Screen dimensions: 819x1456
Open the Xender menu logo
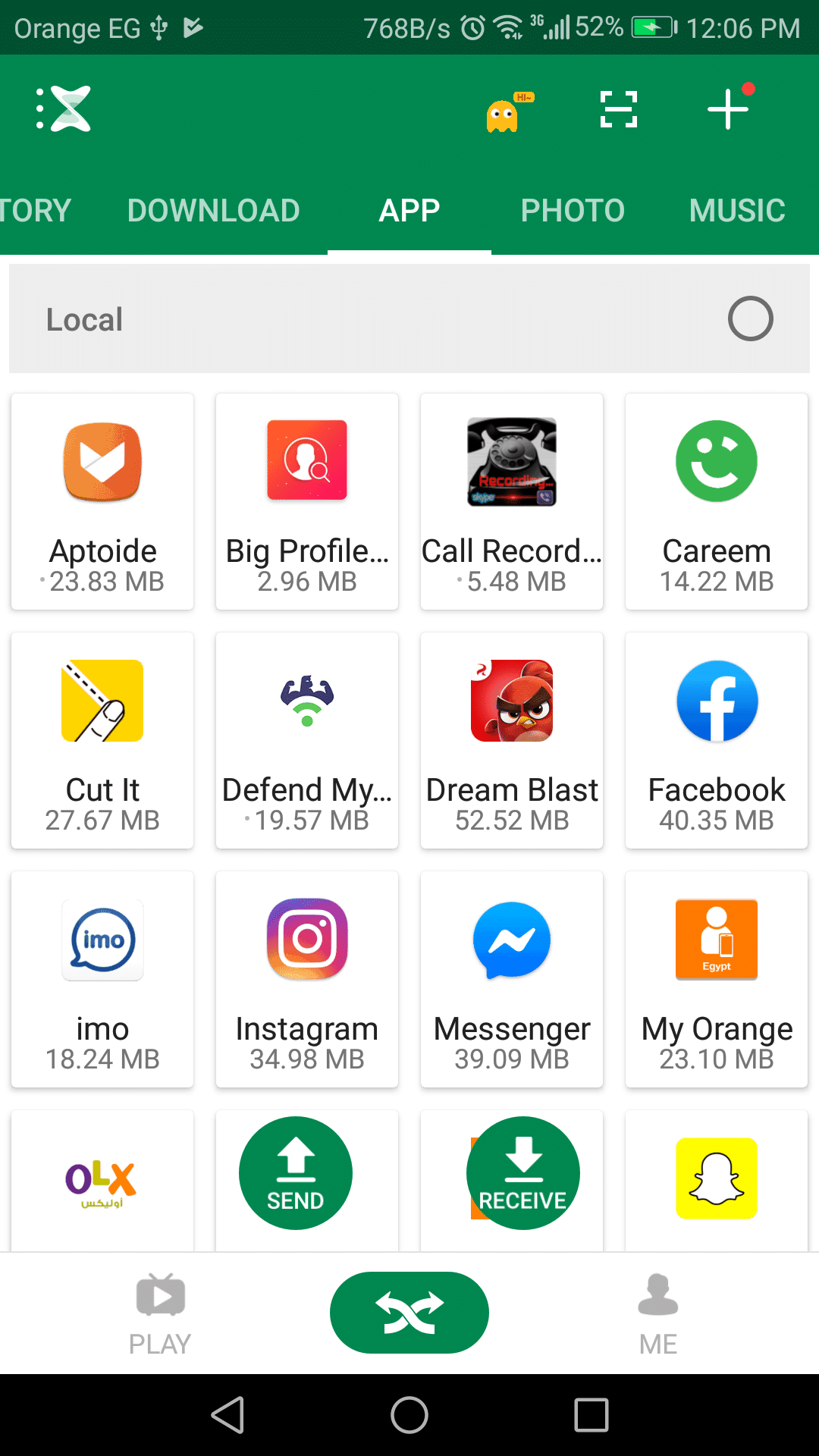[64, 109]
